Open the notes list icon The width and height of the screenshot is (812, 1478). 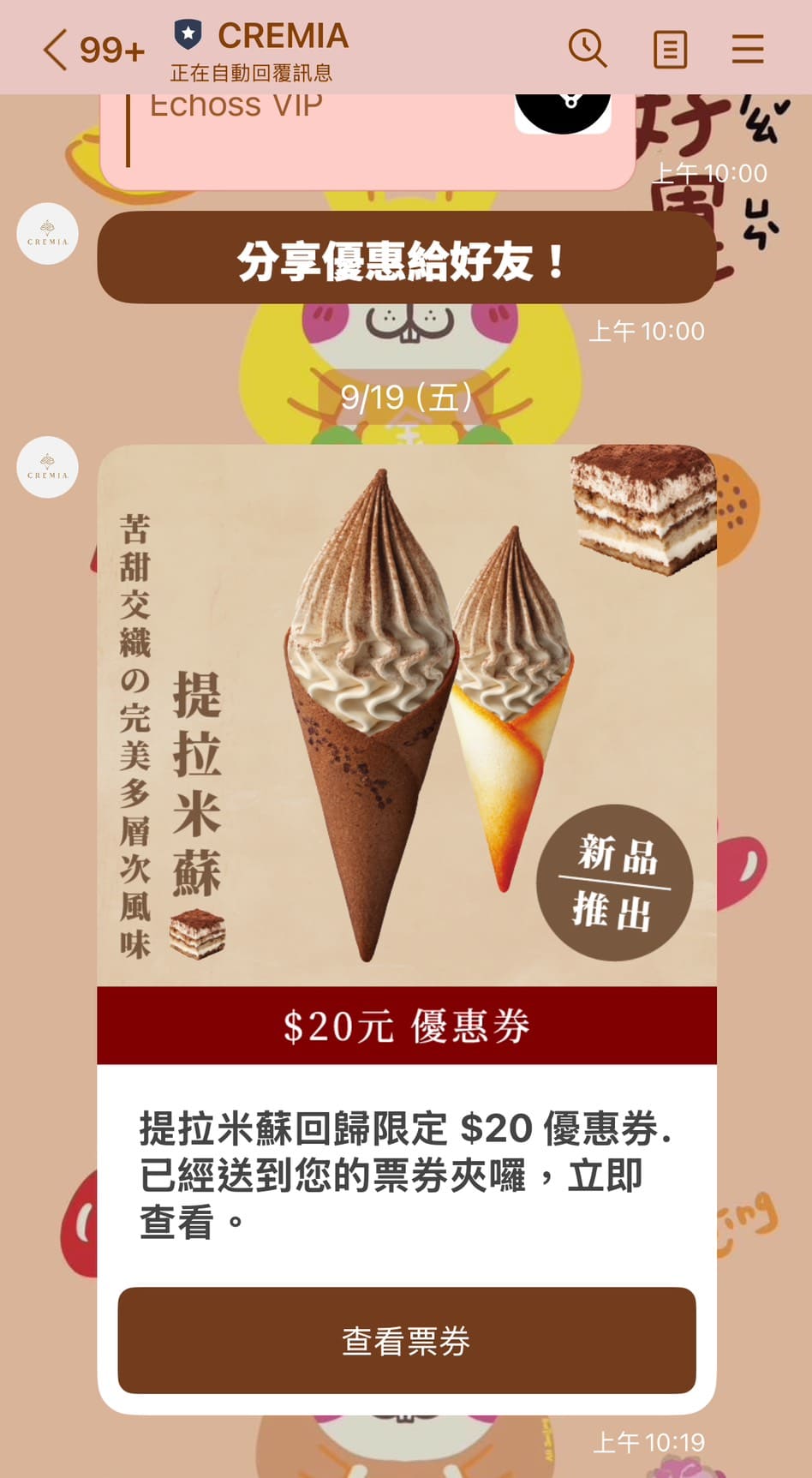pos(670,50)
